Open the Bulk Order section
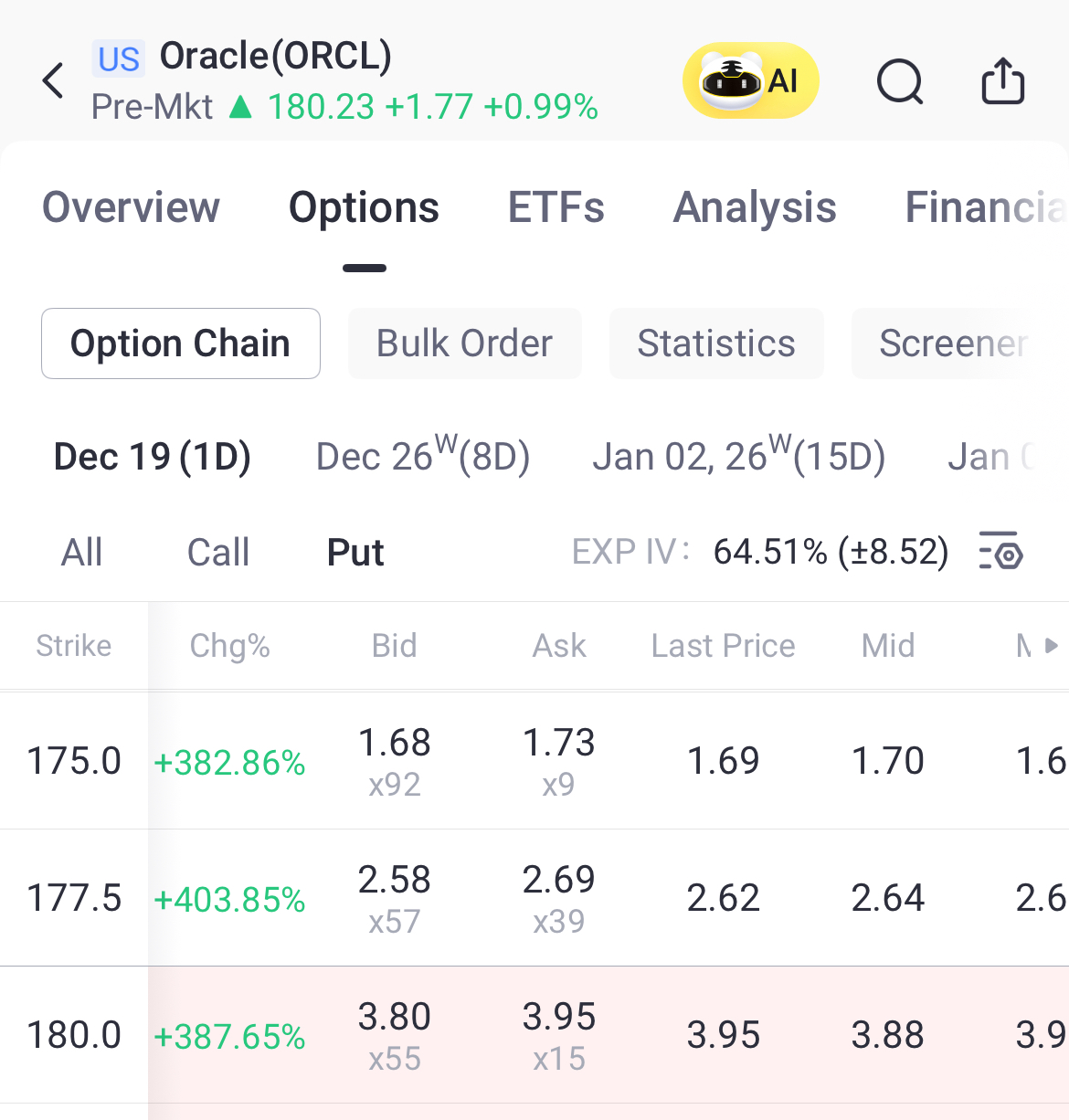1069x1120 pixels. tap(464, 343)
